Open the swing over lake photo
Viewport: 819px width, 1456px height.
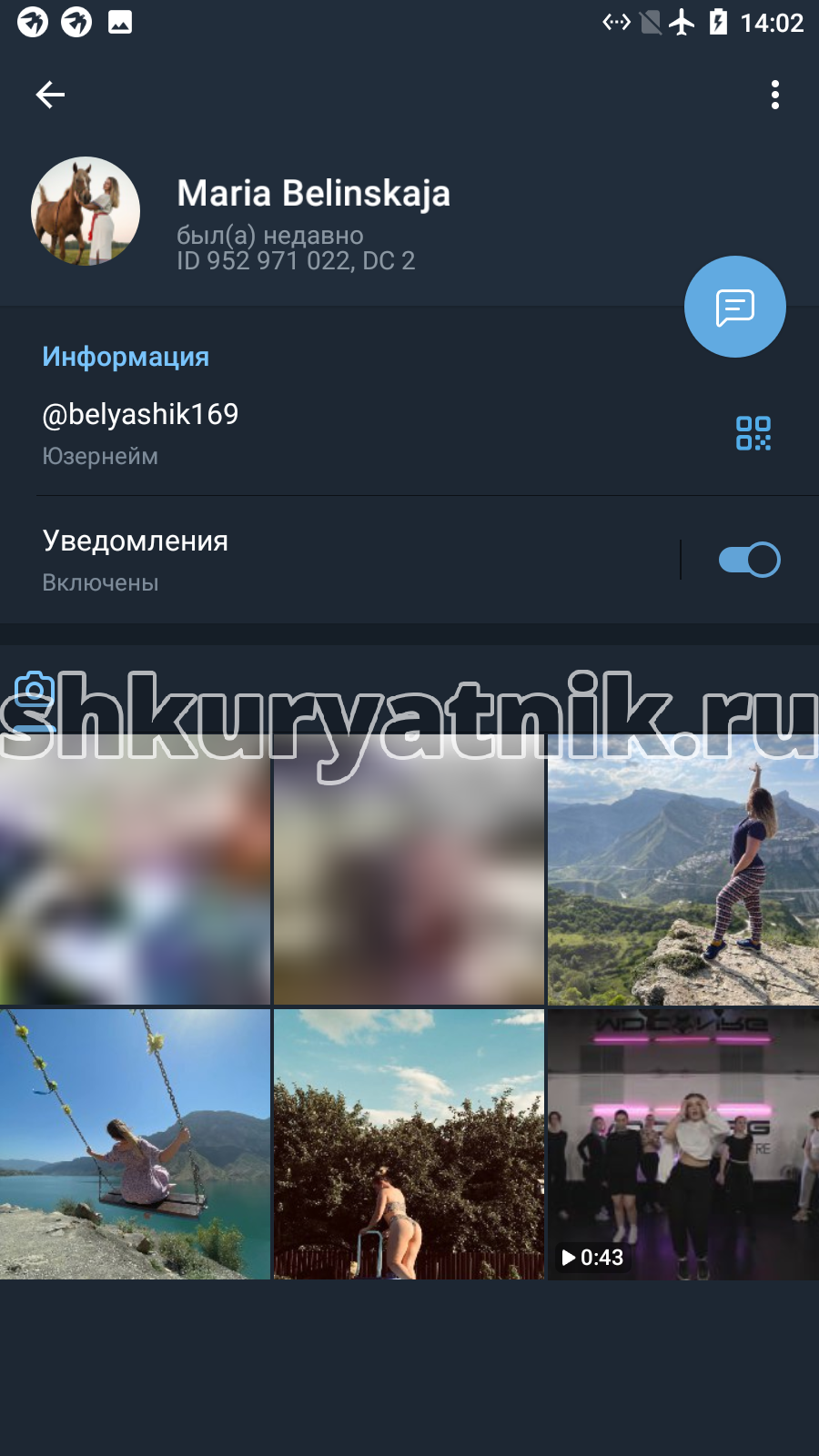(135, 1144)
